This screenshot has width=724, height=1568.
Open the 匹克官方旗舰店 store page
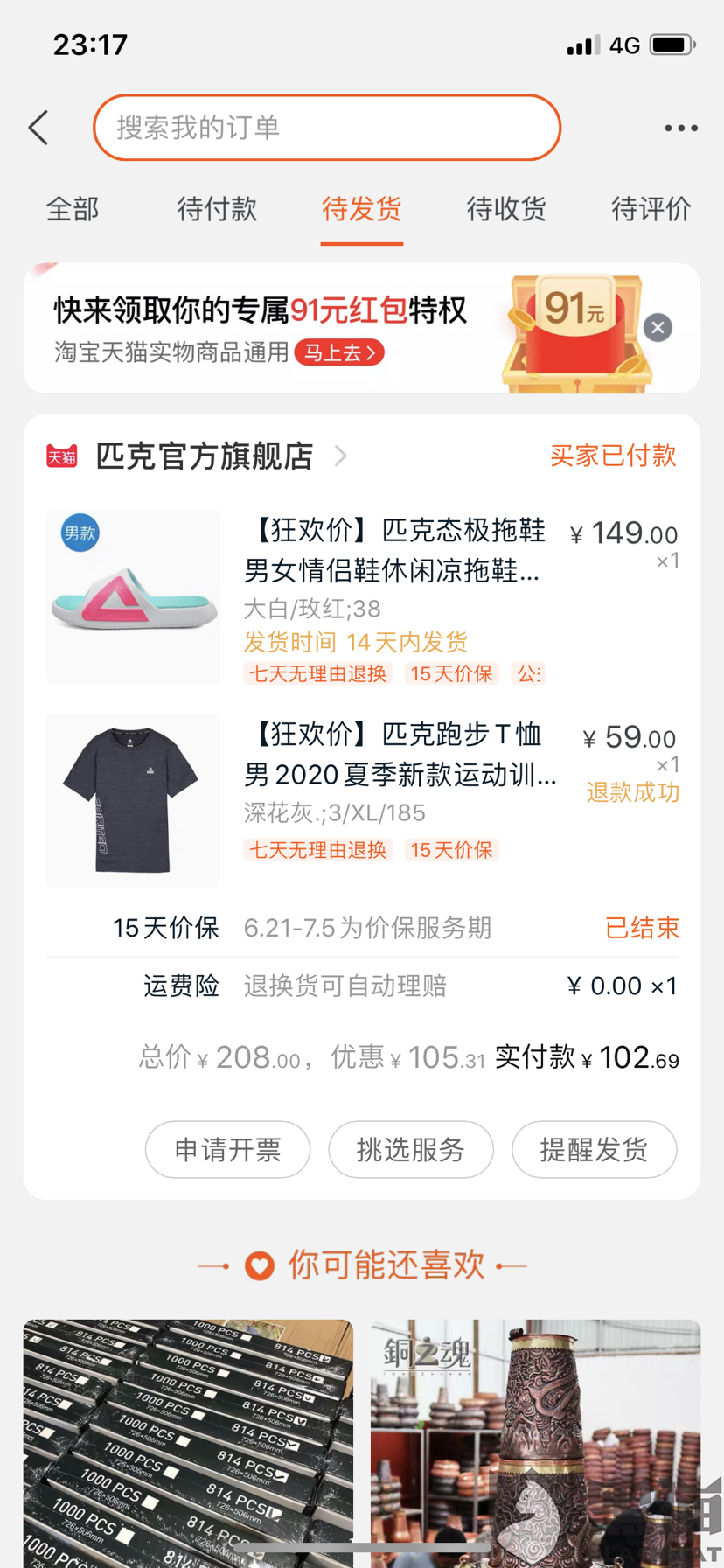(x=205, y=456)
